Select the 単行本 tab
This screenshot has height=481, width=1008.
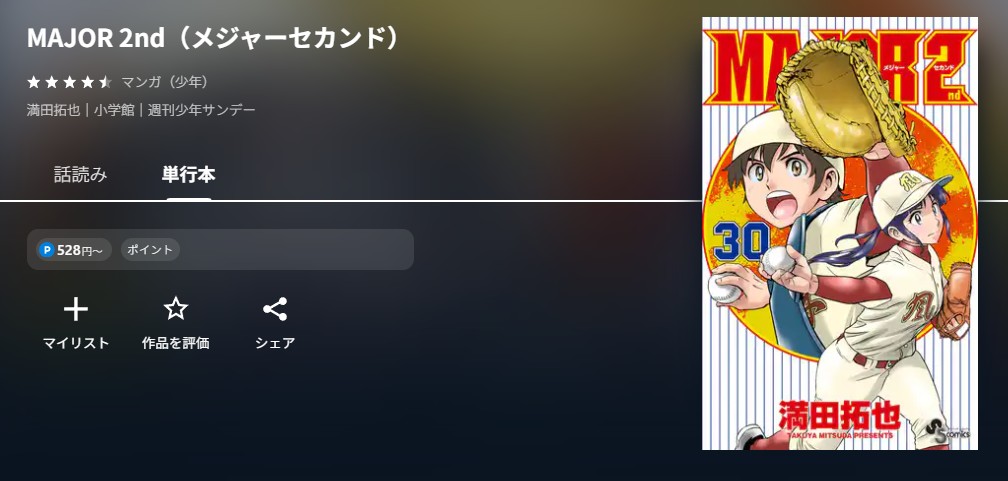[188, 175]
